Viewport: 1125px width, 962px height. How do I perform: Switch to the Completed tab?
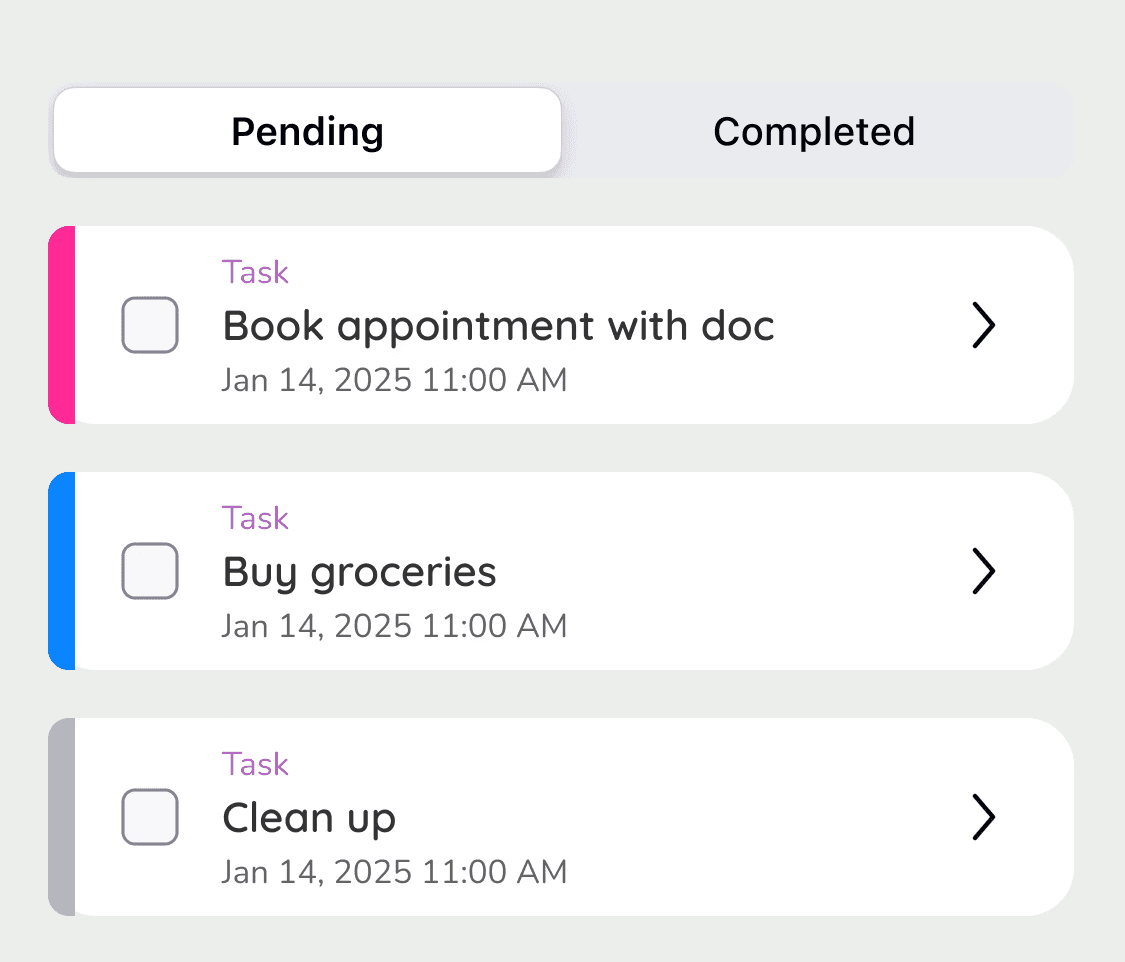813,132
